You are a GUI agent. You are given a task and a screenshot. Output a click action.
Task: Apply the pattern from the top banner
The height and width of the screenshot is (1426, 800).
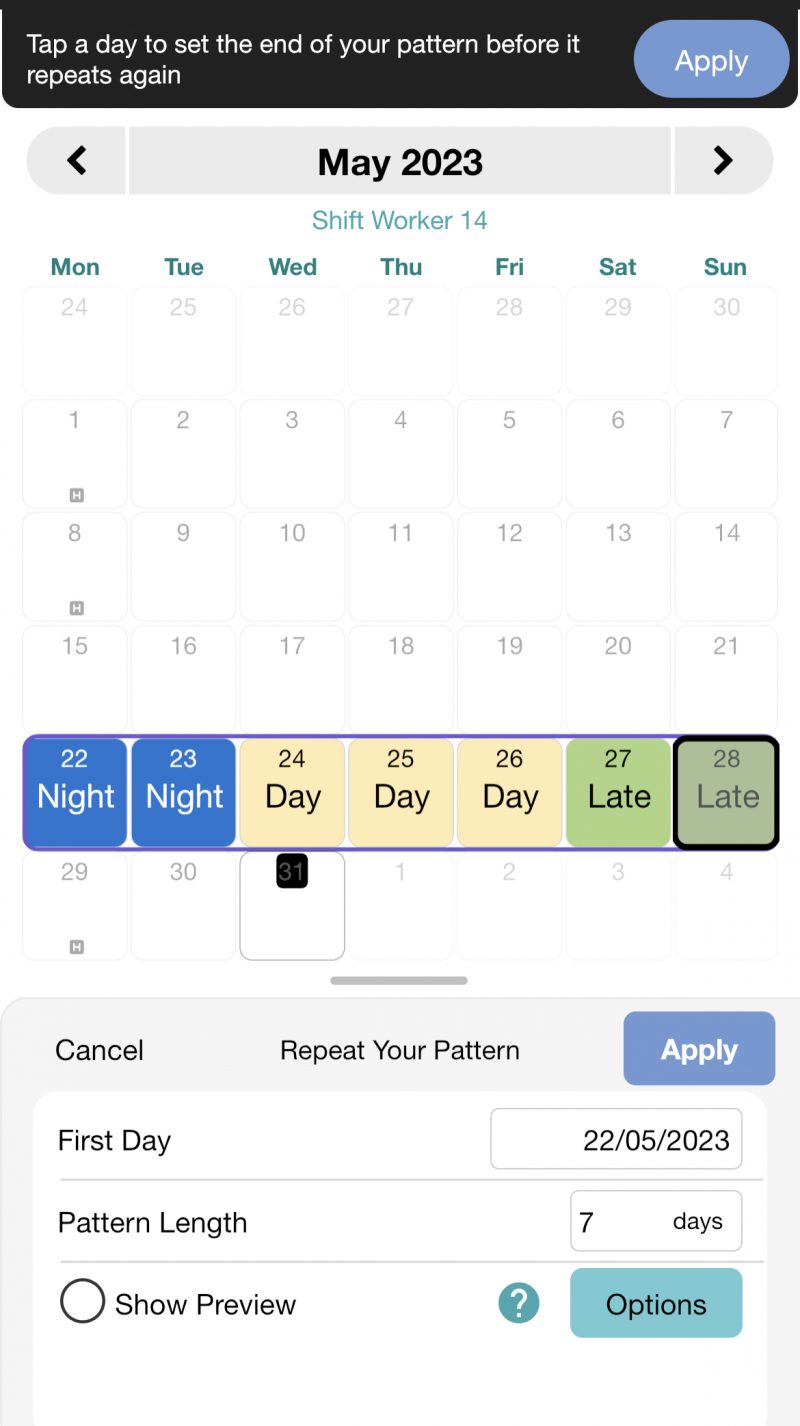coord(710,59)
